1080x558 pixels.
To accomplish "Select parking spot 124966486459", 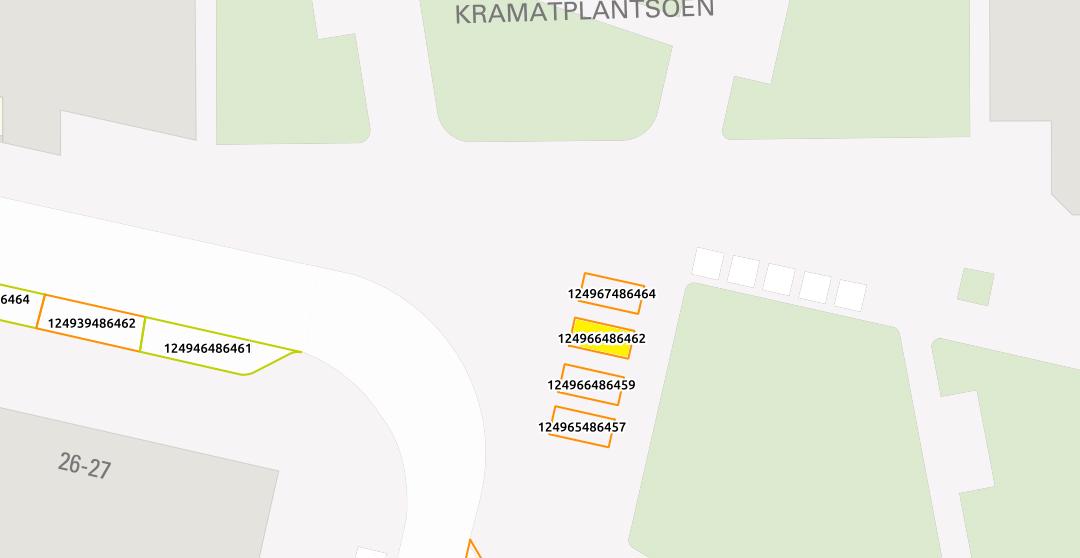I will point(592,384).
